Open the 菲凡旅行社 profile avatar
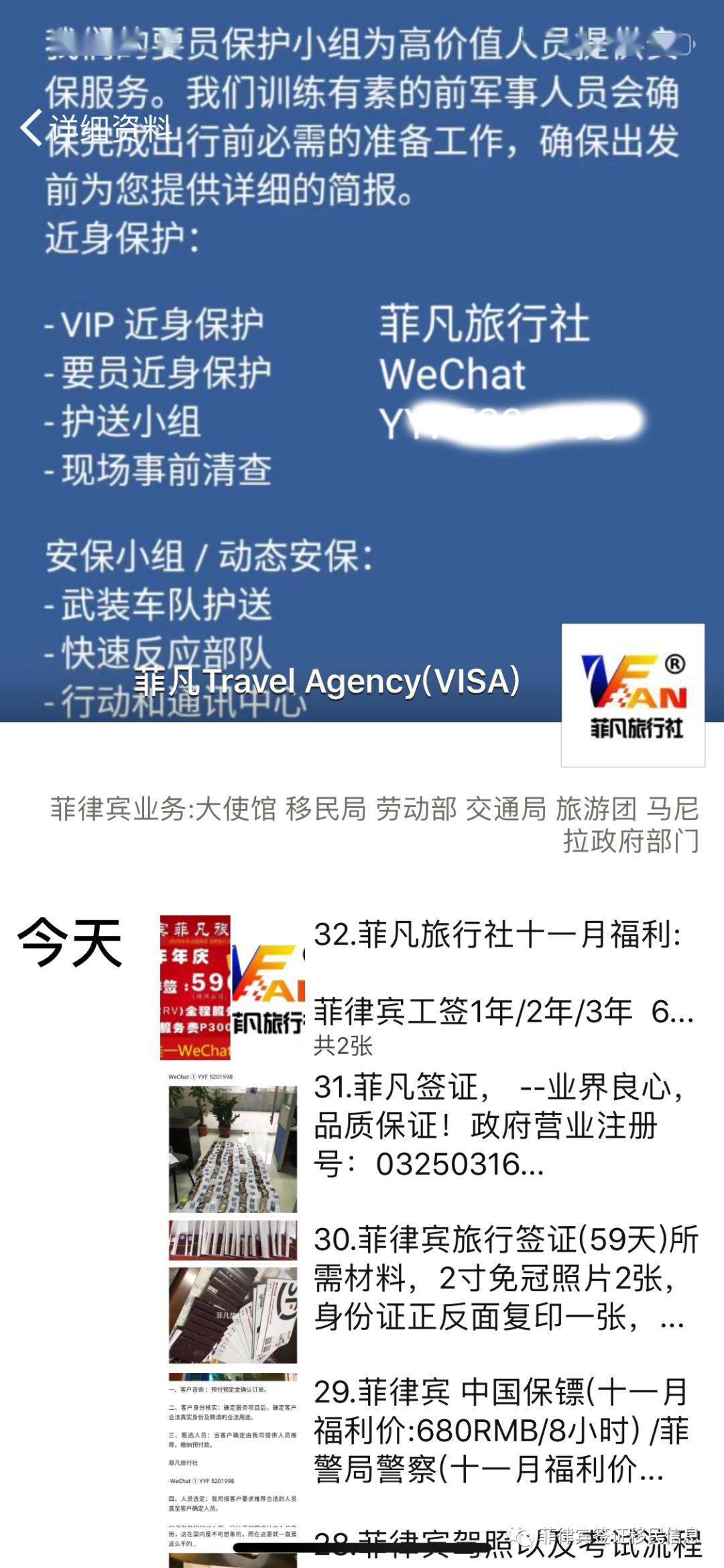724x1568 pixels. 633,695
